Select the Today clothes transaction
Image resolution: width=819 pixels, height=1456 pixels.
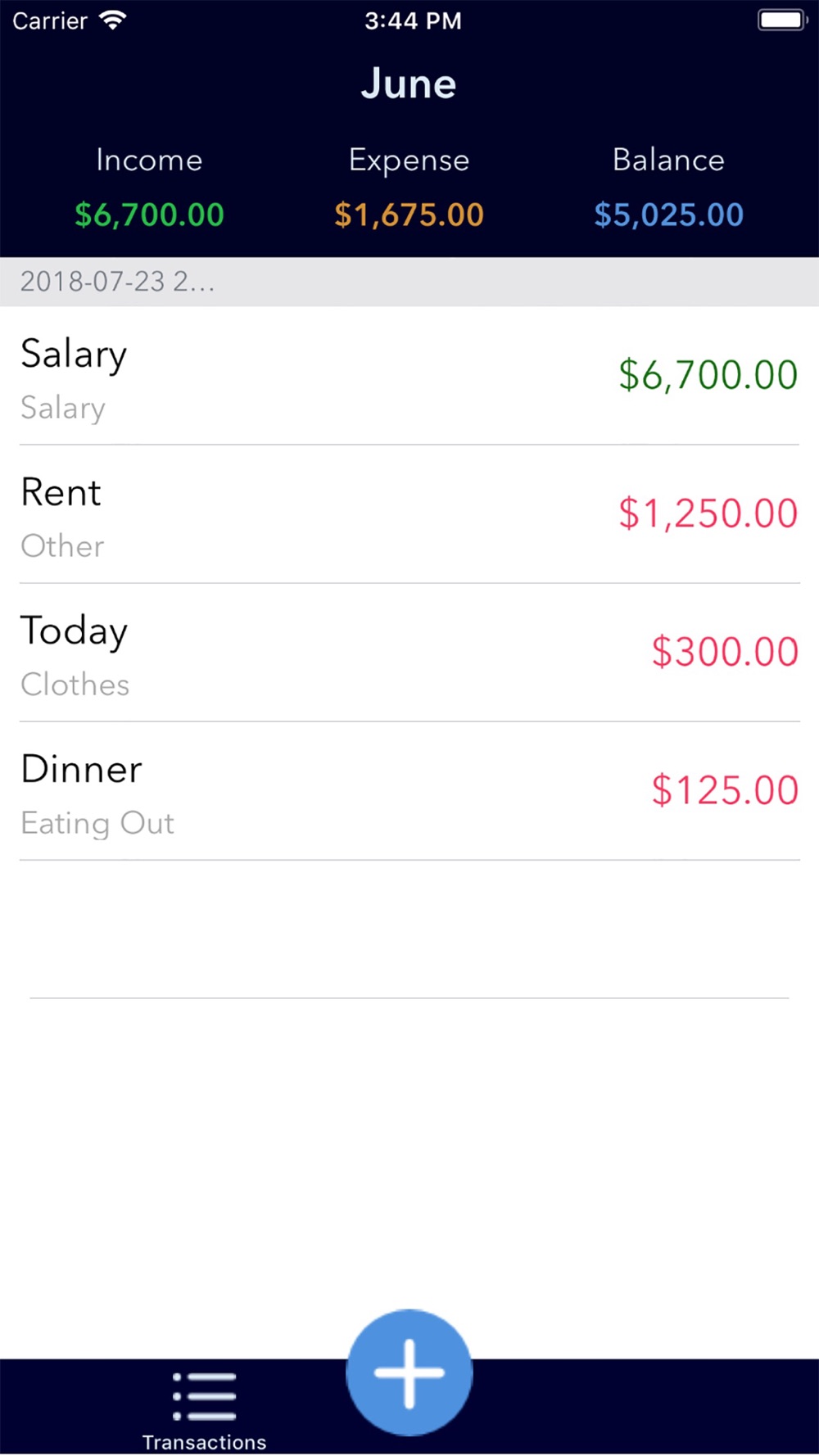click(x=409, y=653)
